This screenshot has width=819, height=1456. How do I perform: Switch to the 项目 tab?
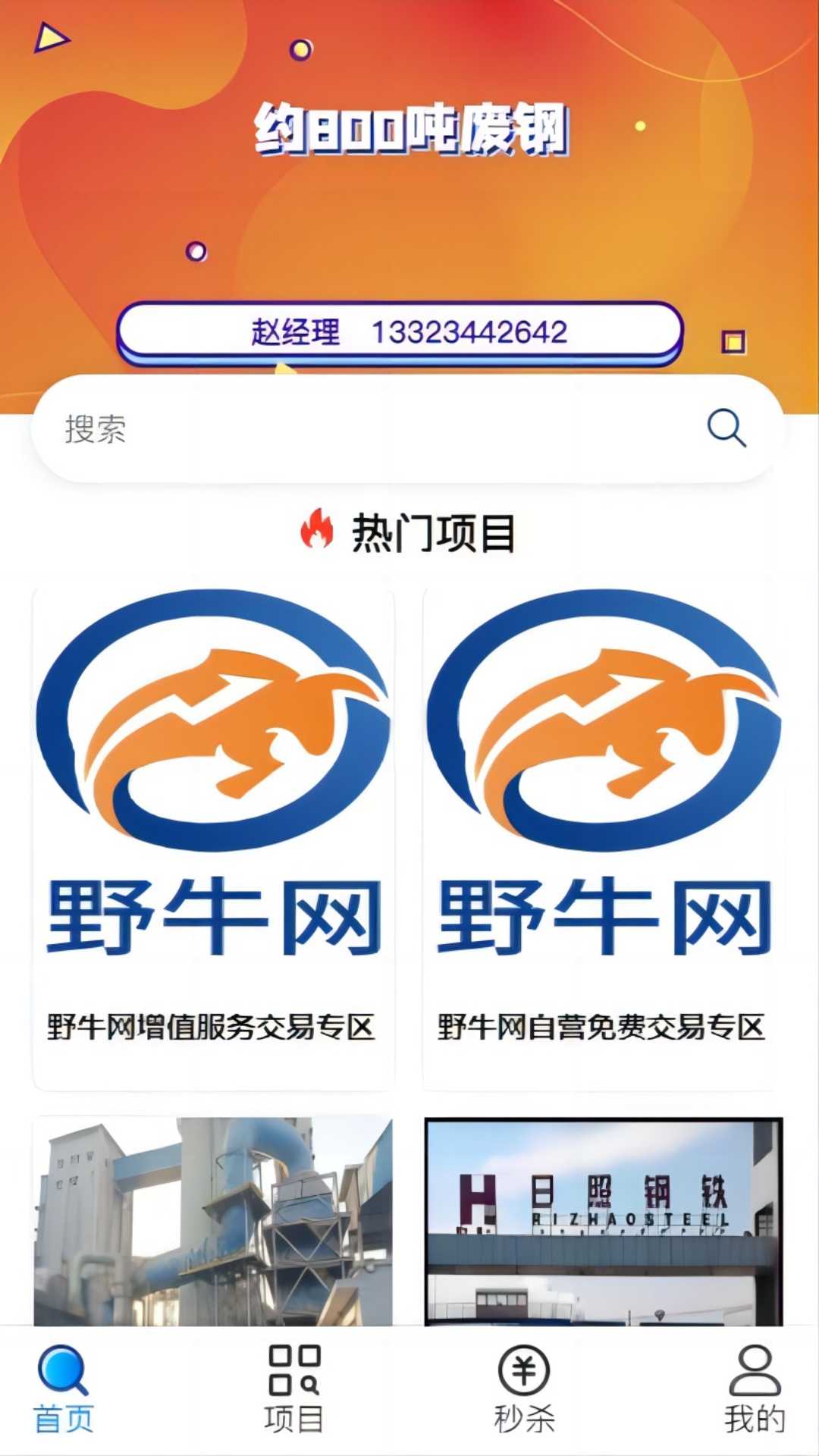294,1389
